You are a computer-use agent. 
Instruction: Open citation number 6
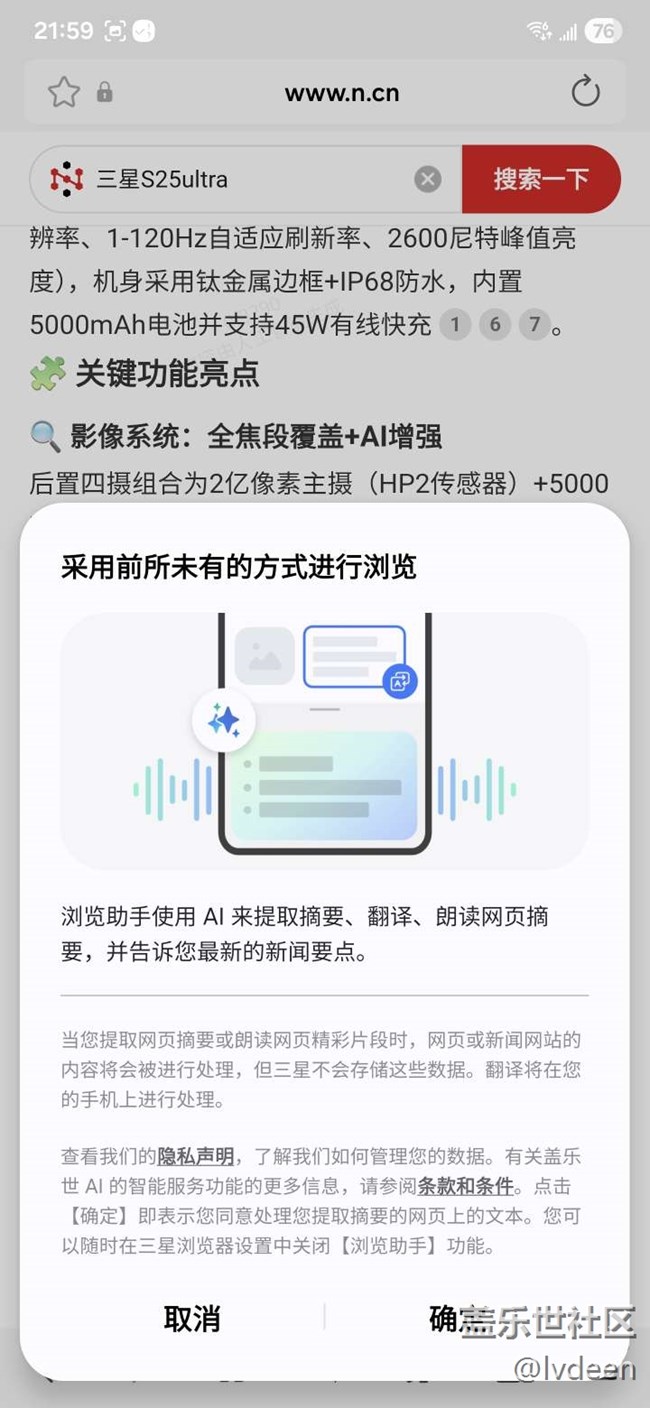pos(495,325)
